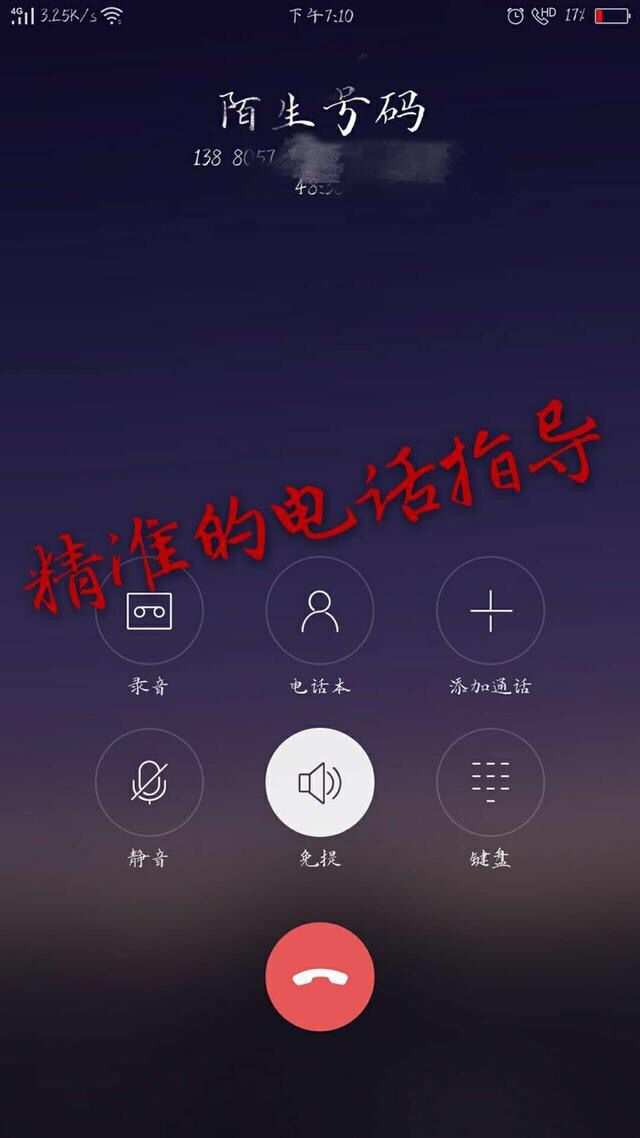Image resolution: width=640 pixels, height=1138 pixels.
Task: Open the 电话本 contacts button
Action: (x=319, y=611)
